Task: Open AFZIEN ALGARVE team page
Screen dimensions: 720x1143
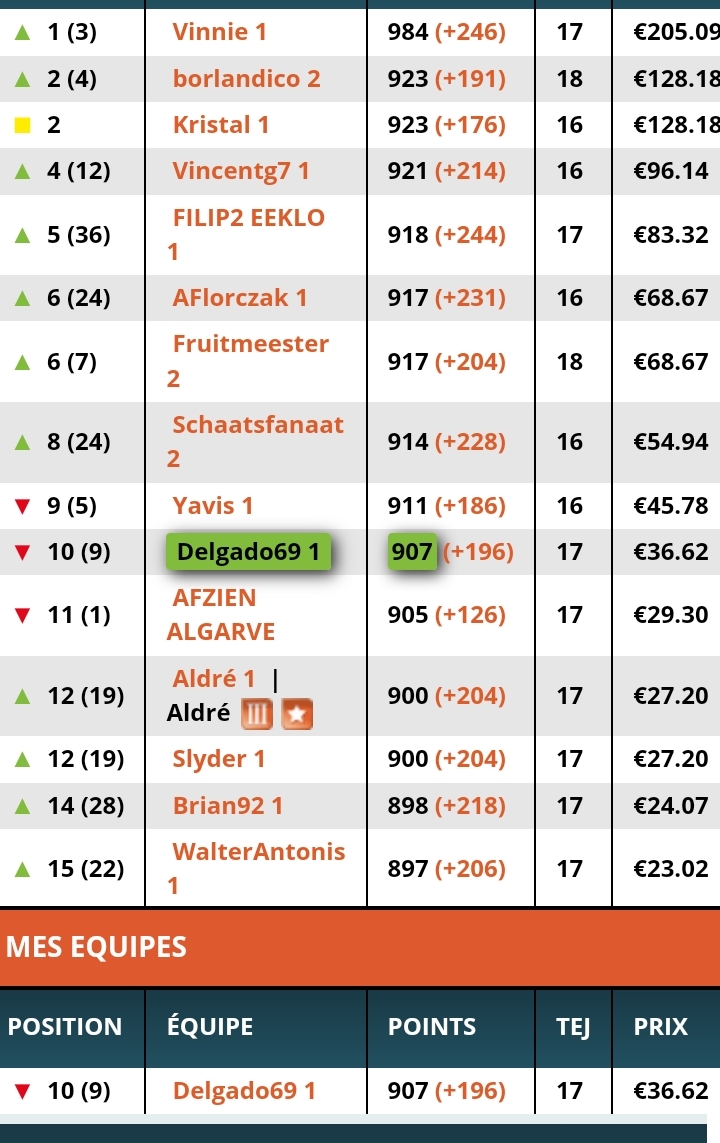Action: (213, 598)
